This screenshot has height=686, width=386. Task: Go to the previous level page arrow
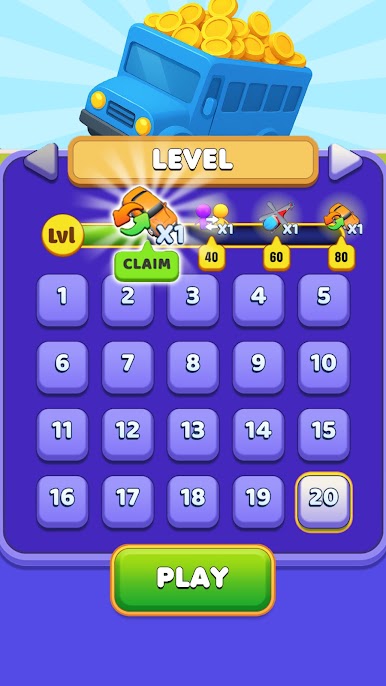coord(41,161)
